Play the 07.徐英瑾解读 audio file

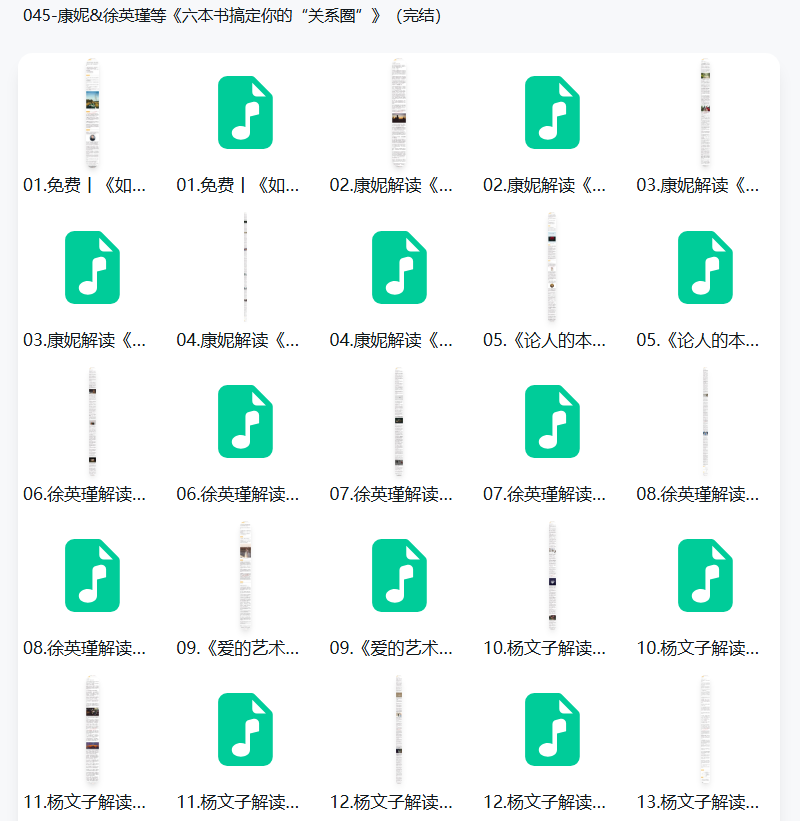point(552,421)
